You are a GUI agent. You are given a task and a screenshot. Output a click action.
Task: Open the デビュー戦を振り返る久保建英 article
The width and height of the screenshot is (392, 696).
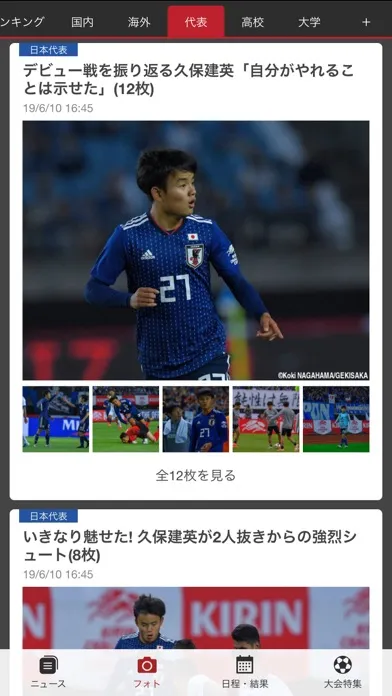[x=189, y=80]
